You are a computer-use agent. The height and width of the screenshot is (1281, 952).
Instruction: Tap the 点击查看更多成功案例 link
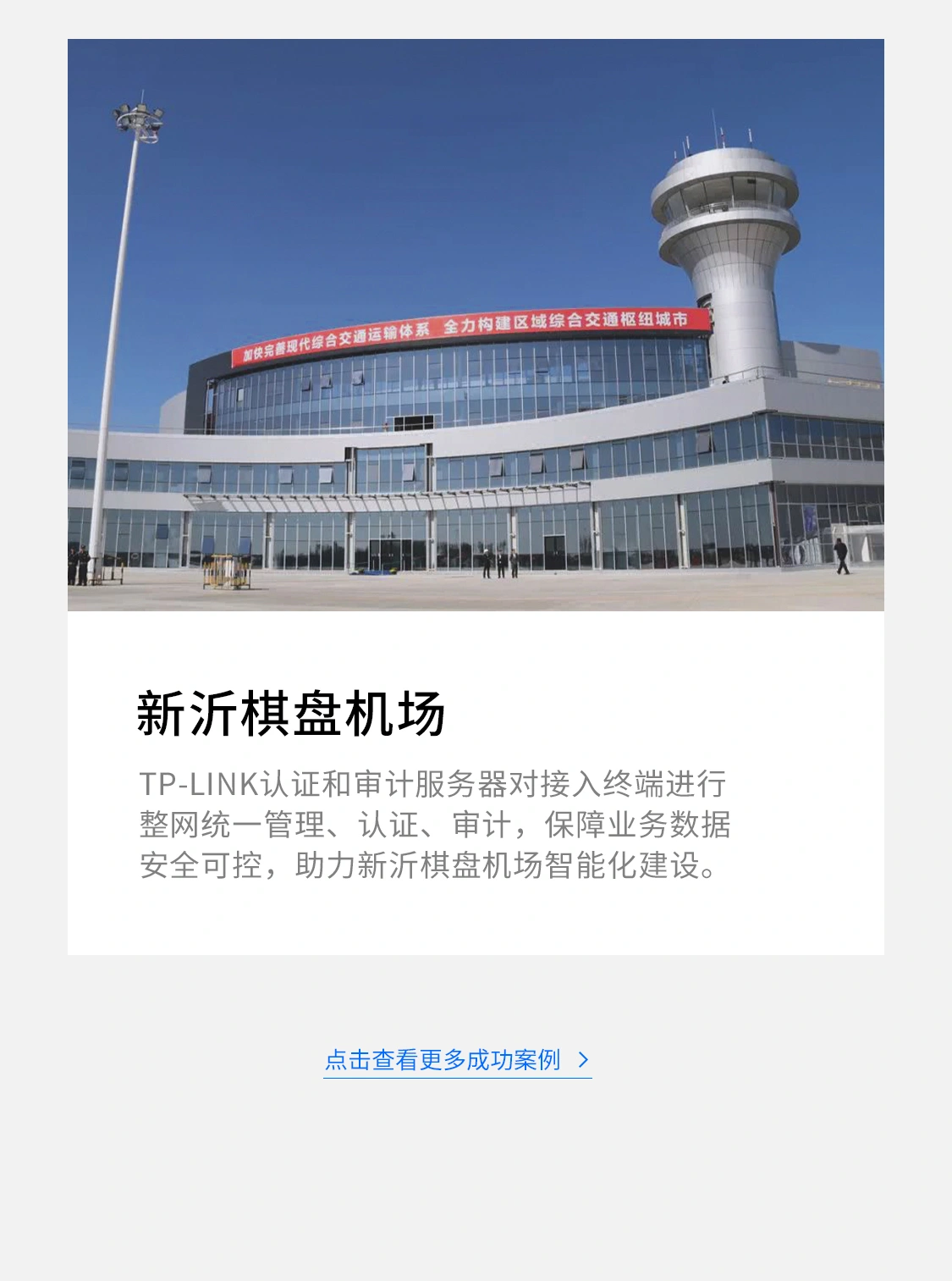click(x=456, y=1060)
